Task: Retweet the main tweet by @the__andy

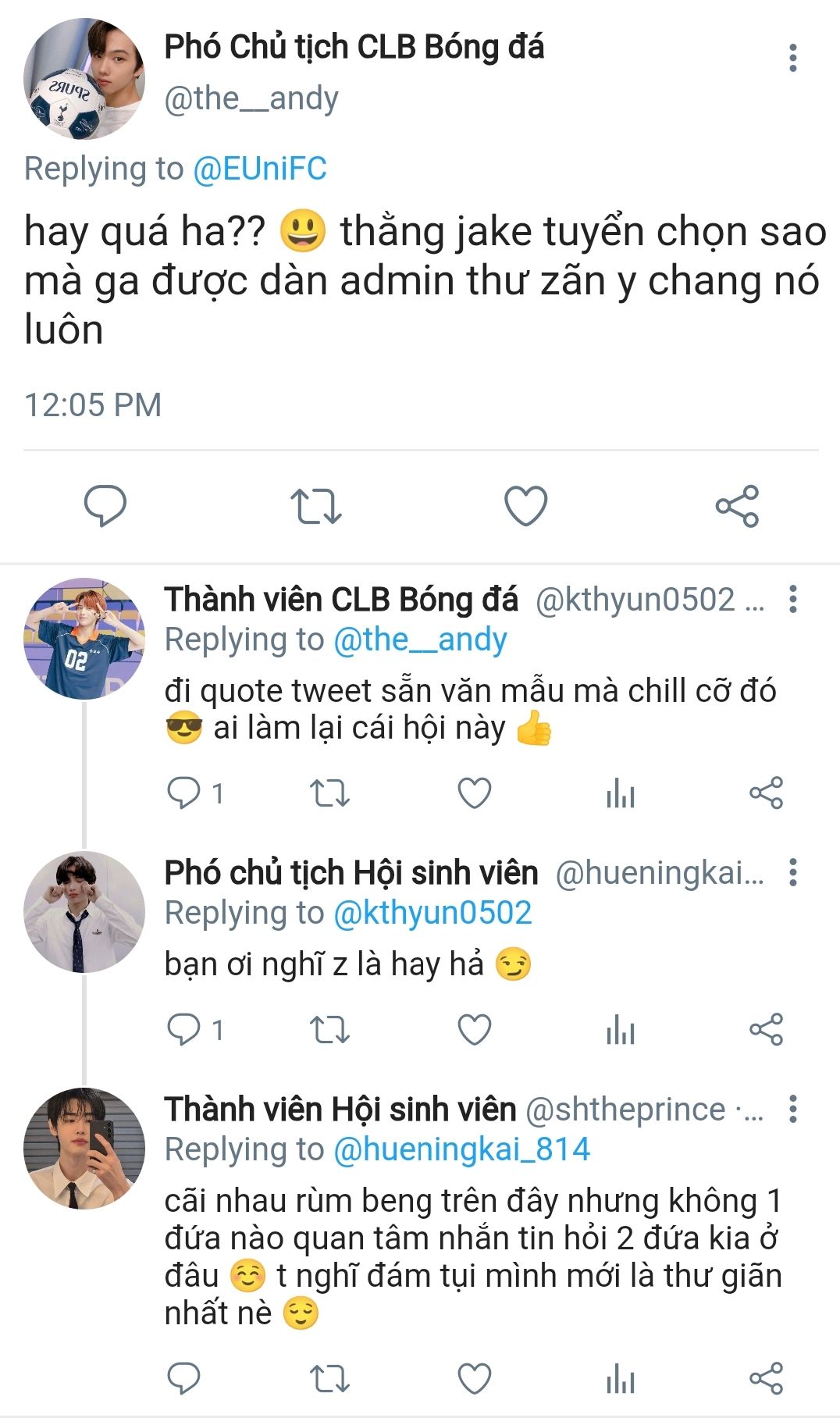Action: pyautogui.click(x=315, y=505)
